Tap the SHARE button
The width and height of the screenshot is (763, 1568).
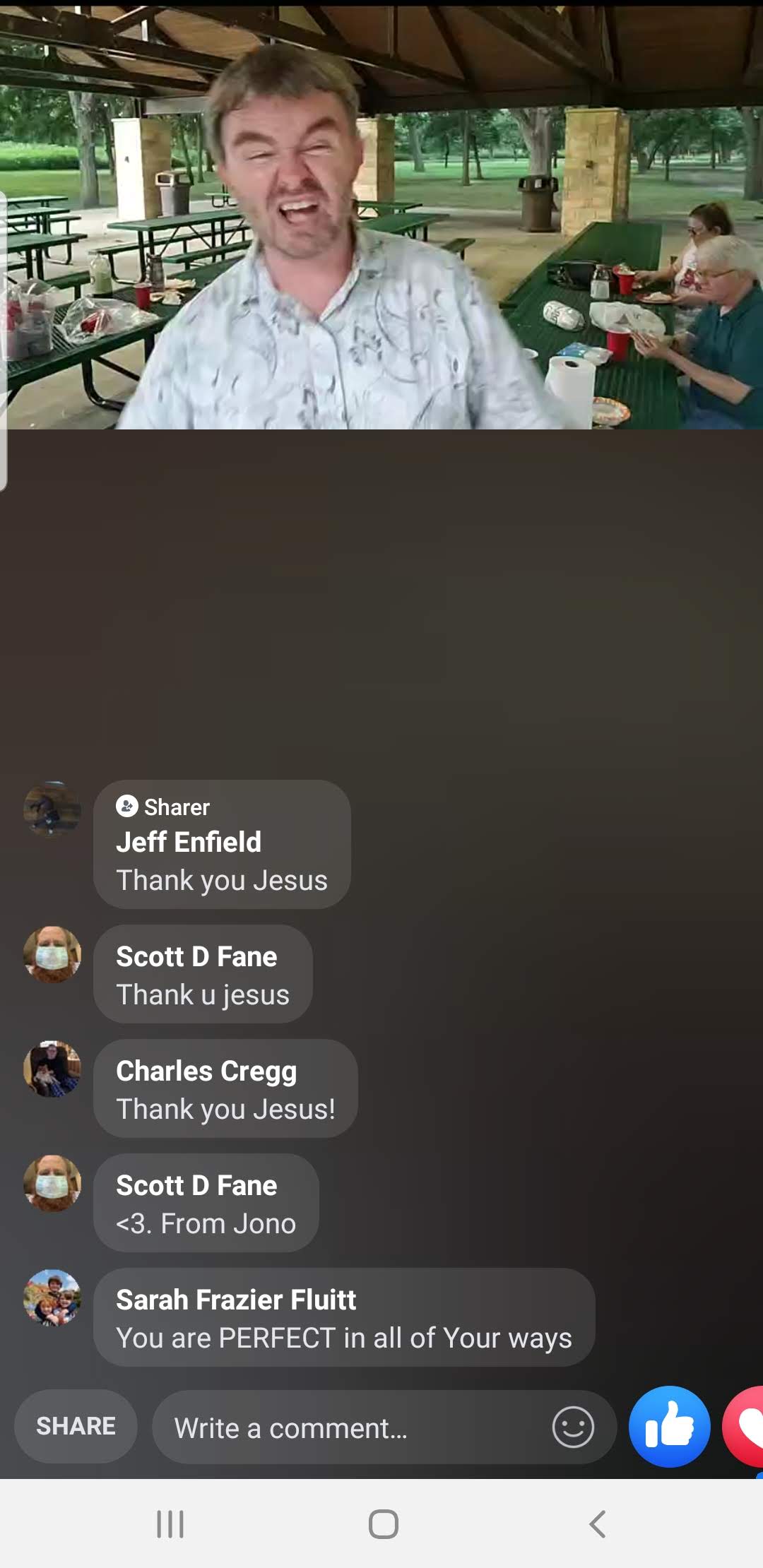(x=76, y=1426)
